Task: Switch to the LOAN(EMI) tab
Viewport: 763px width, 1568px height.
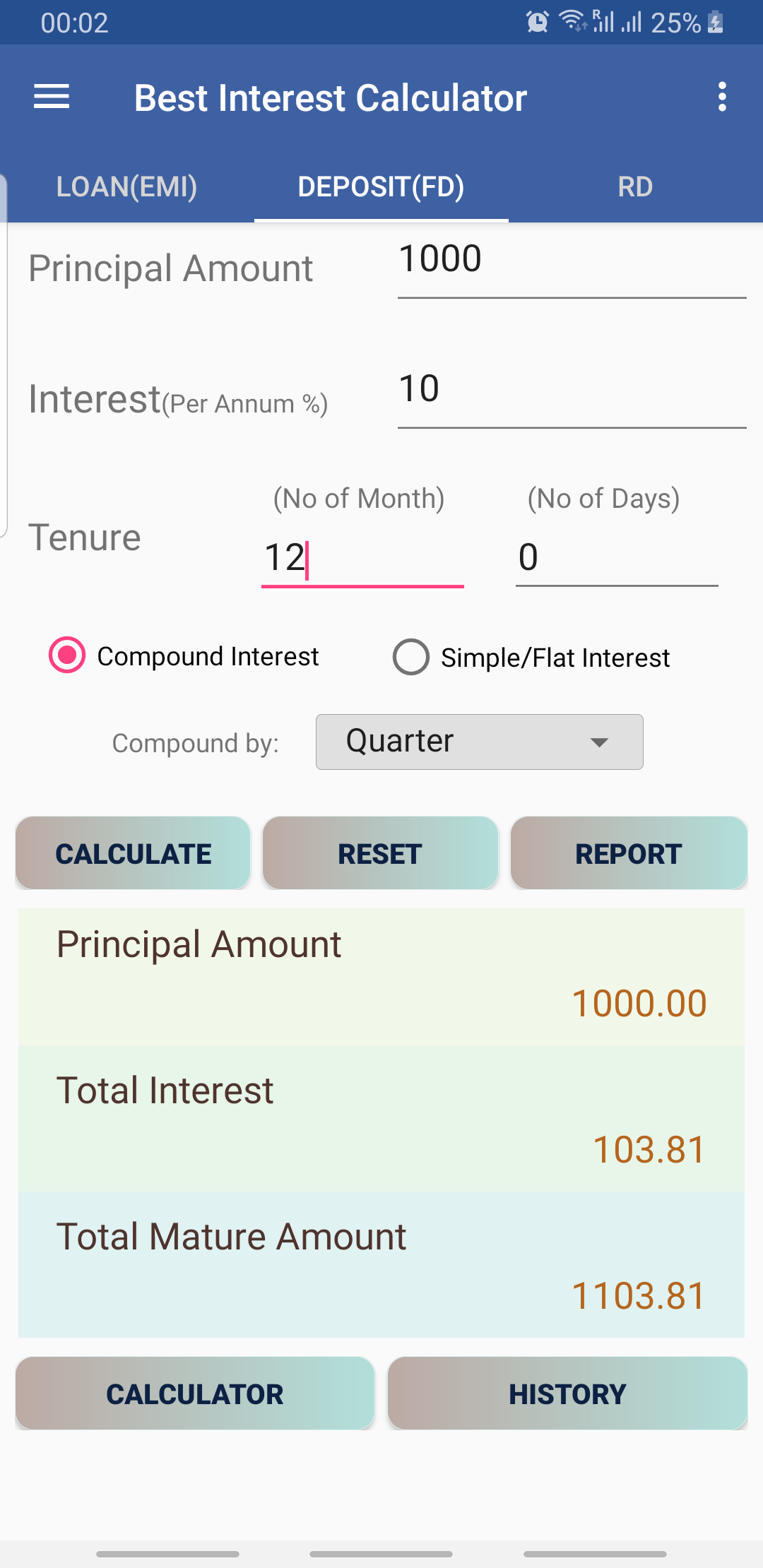Action: (127, 187)
